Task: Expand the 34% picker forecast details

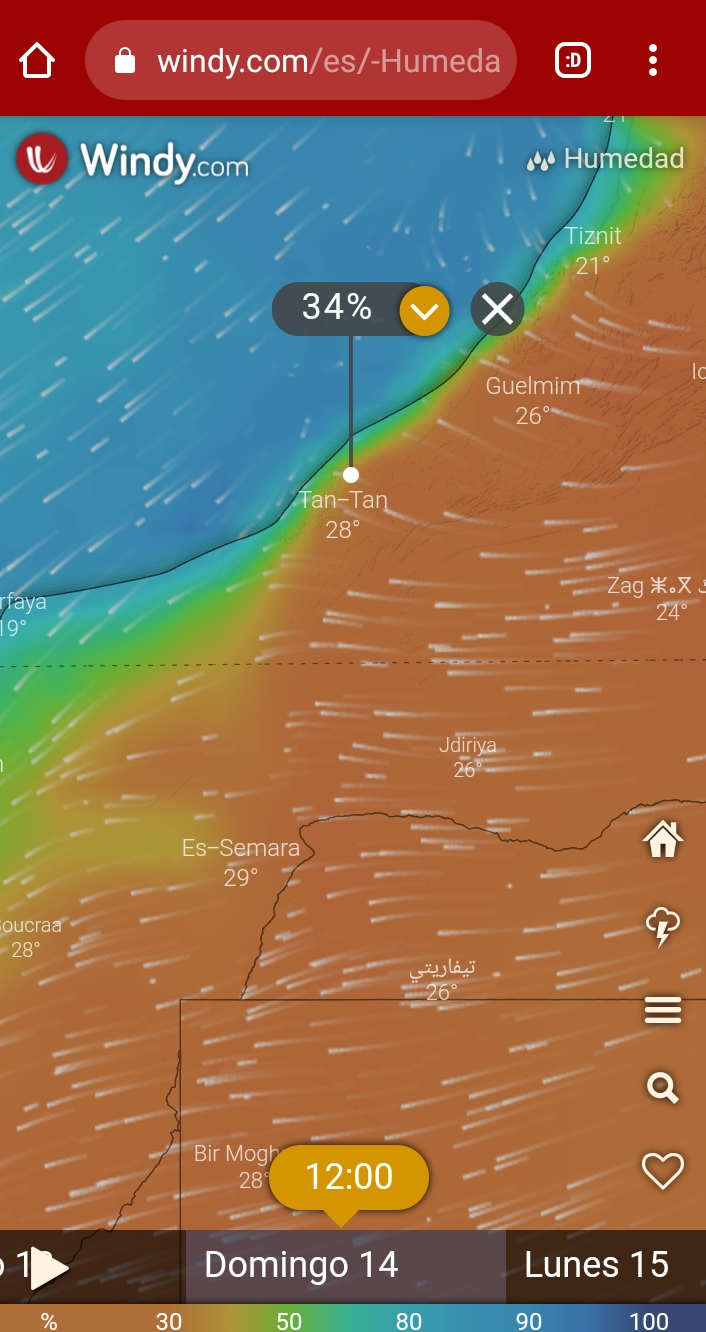Action: pyautogui.click(x=425, y=310)
